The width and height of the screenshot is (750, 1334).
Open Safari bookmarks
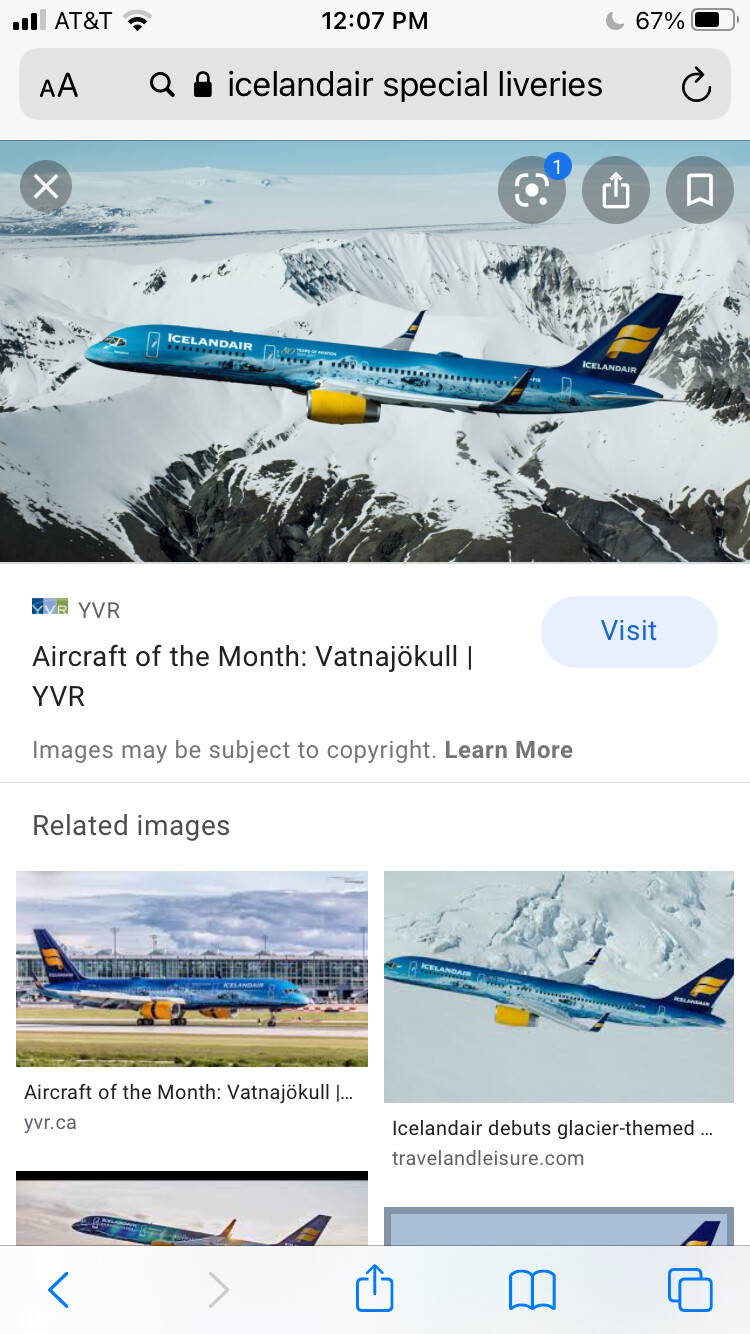coord(532,1290)
